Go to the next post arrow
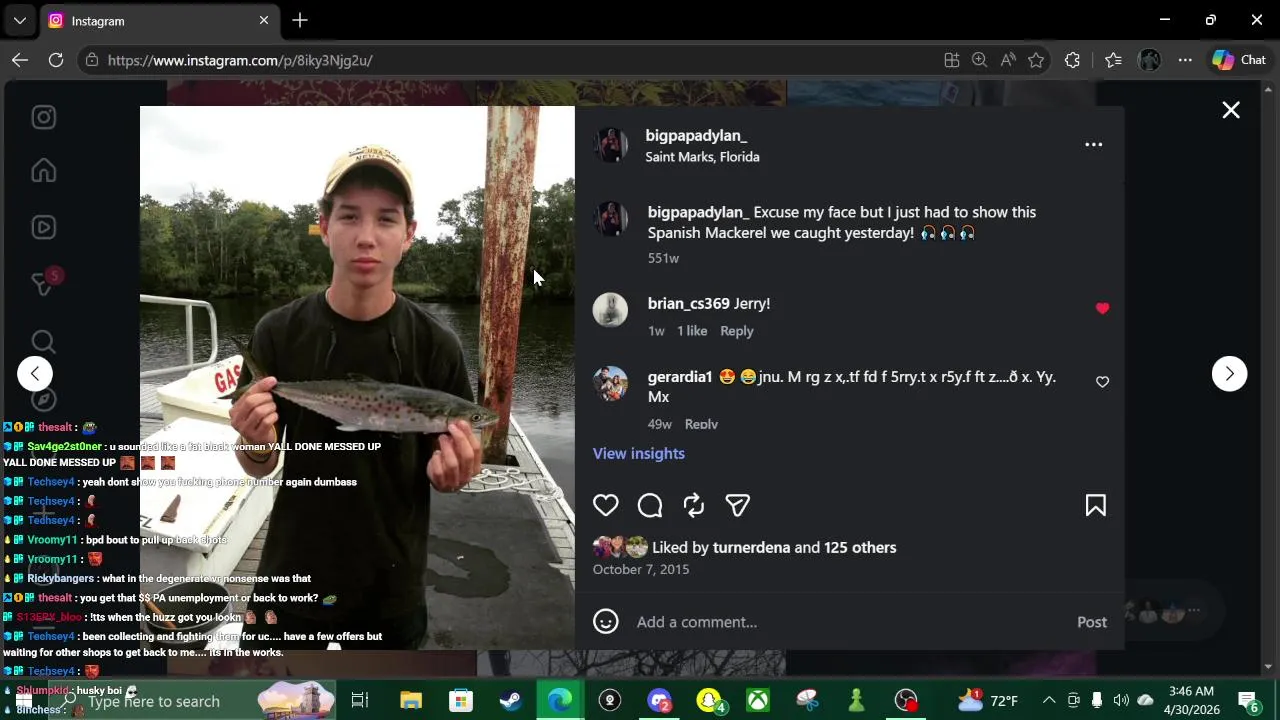This screenshot has width=1280, height=720. pyautogui.click(x=1229, y=374)
